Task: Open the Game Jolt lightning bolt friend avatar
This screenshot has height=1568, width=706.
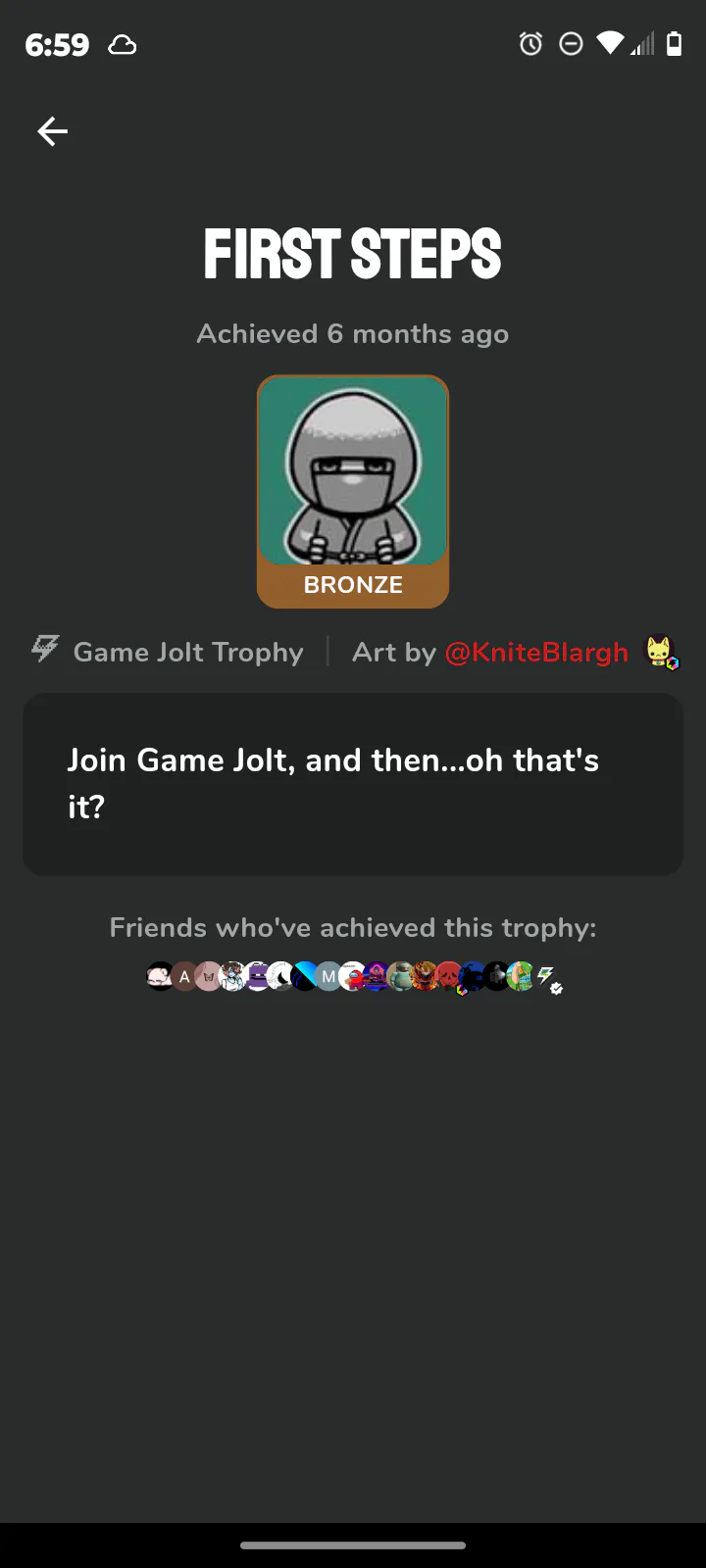Action: click(x=547, y=977)
